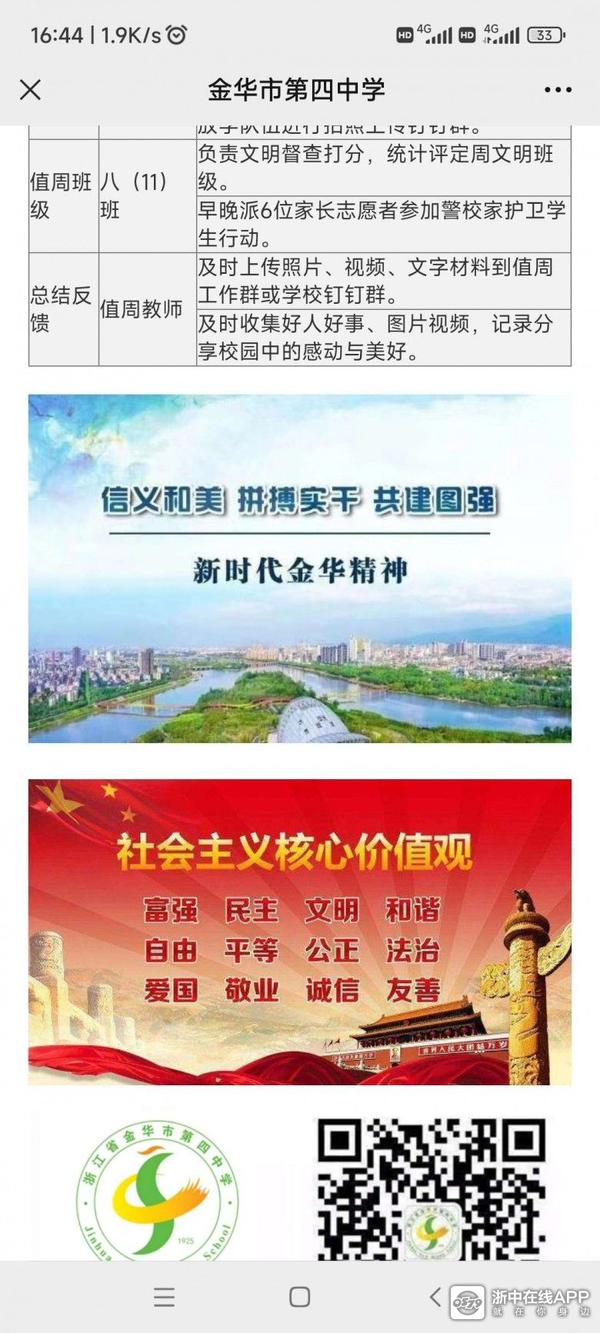
Task: Go back with the system back button
Action: click(435, 1297)
